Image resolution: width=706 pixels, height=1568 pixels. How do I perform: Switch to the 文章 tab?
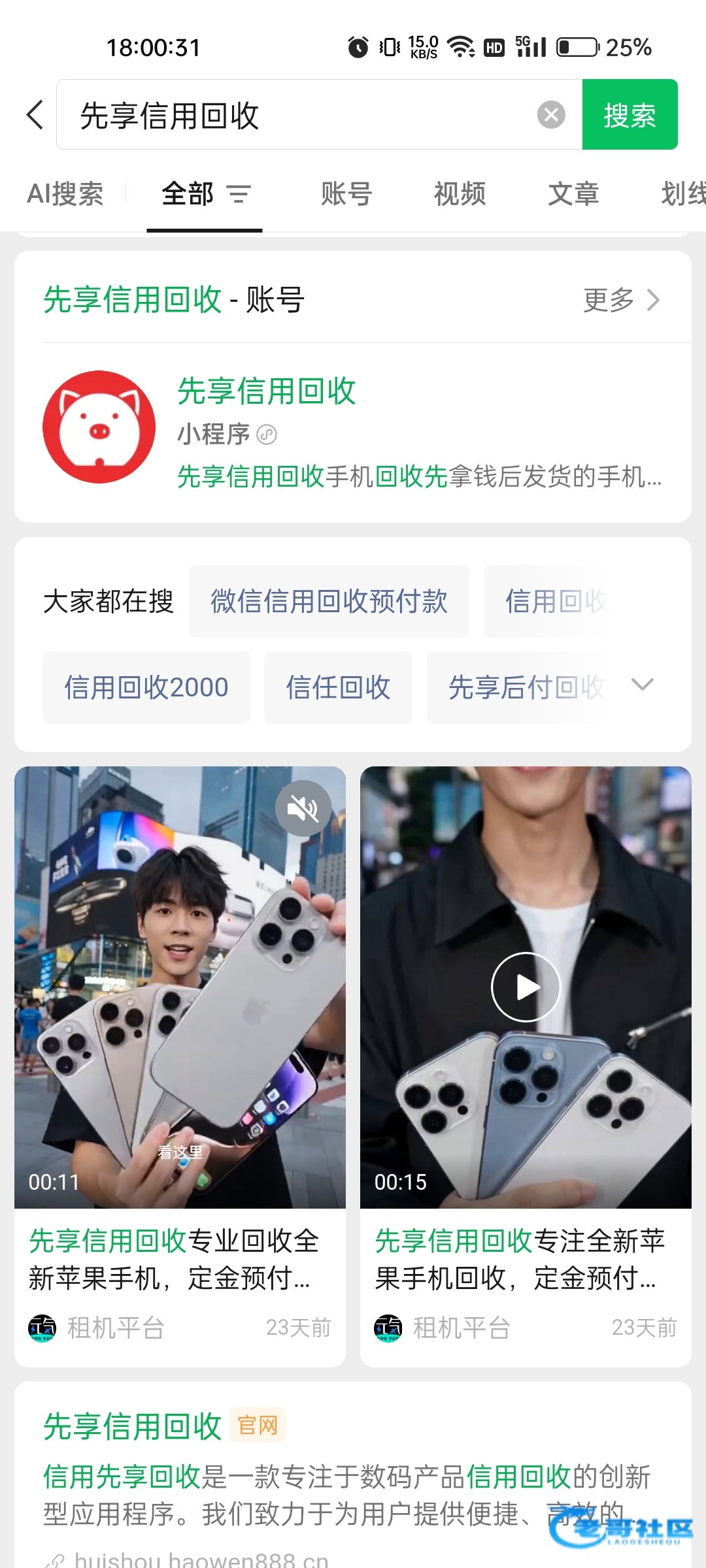pos(573,194)
